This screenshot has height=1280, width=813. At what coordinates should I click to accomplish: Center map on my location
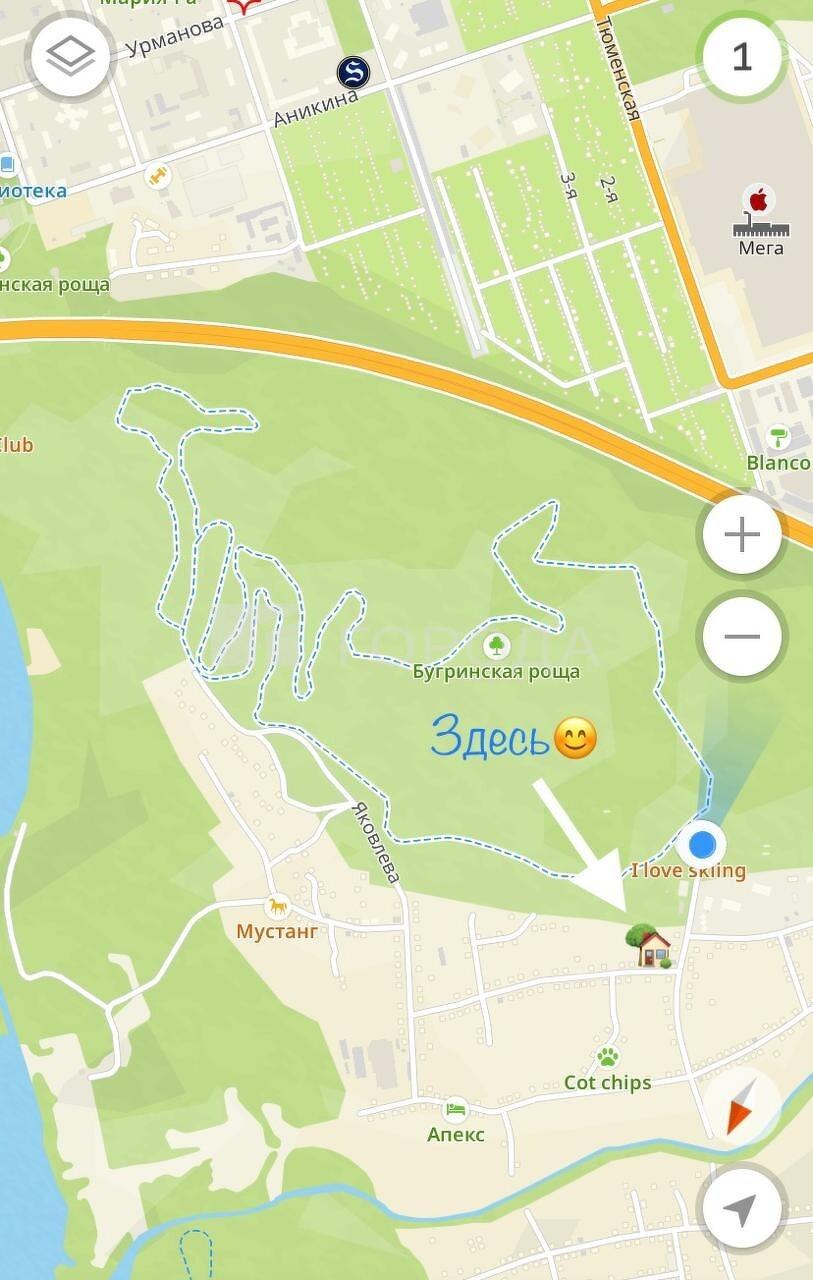[739, 1211]
